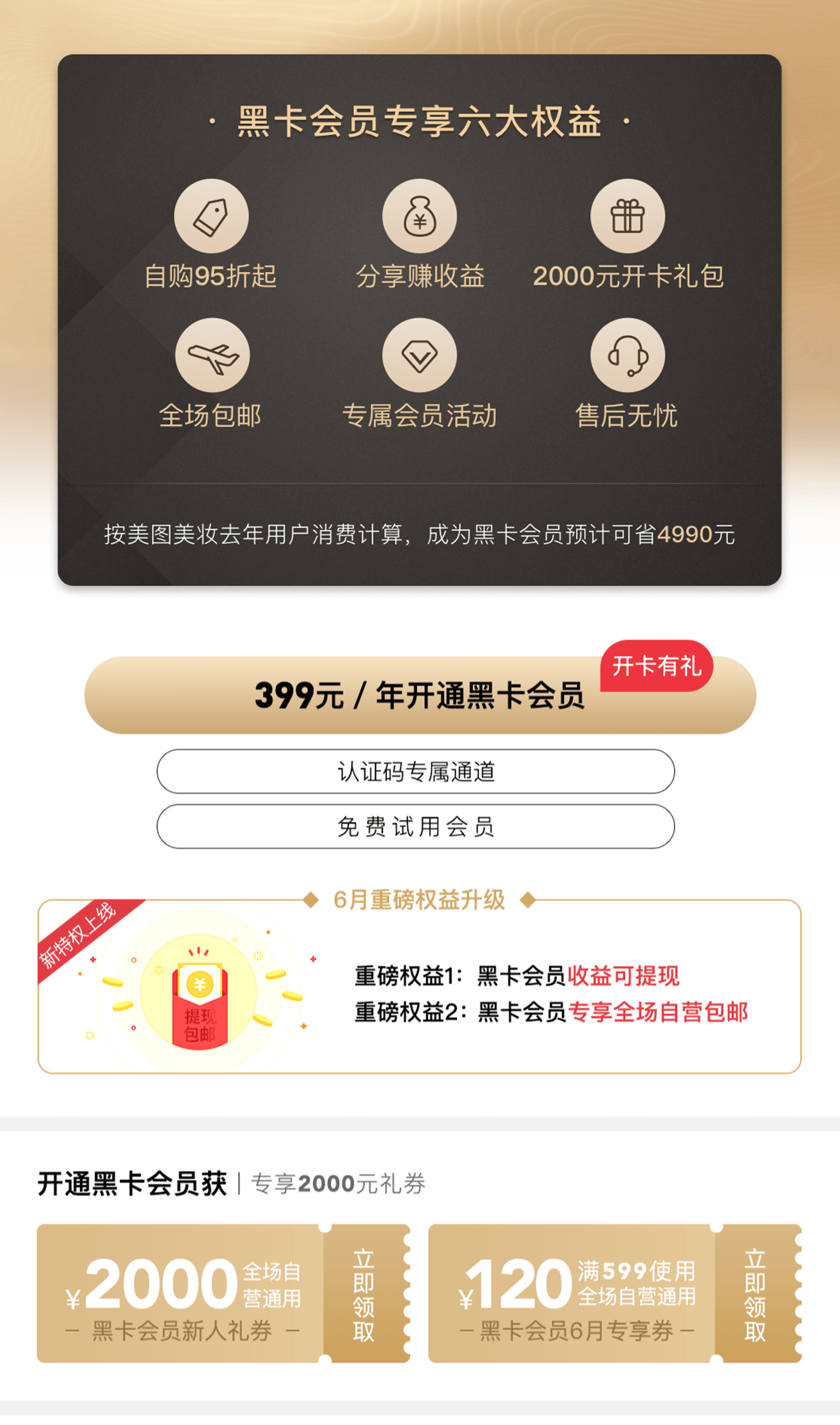
Task: Select 免费试用会员 free trial option
Action: (416, 827)
